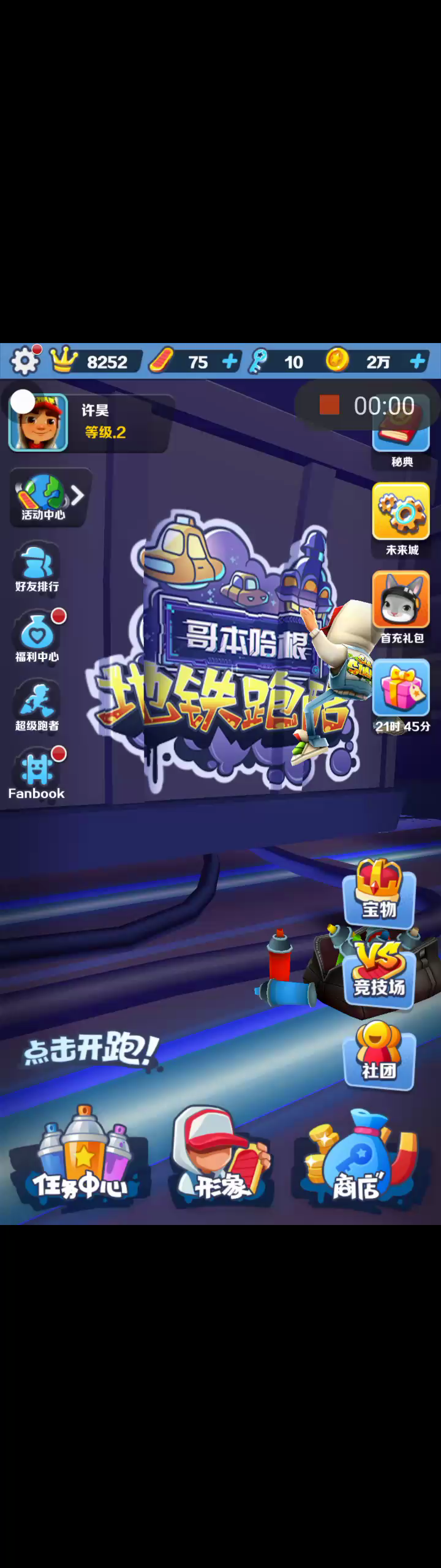Open 宝物 treasures
Viewport: 441px width, 1568px height.
click(x=379, y=893)
